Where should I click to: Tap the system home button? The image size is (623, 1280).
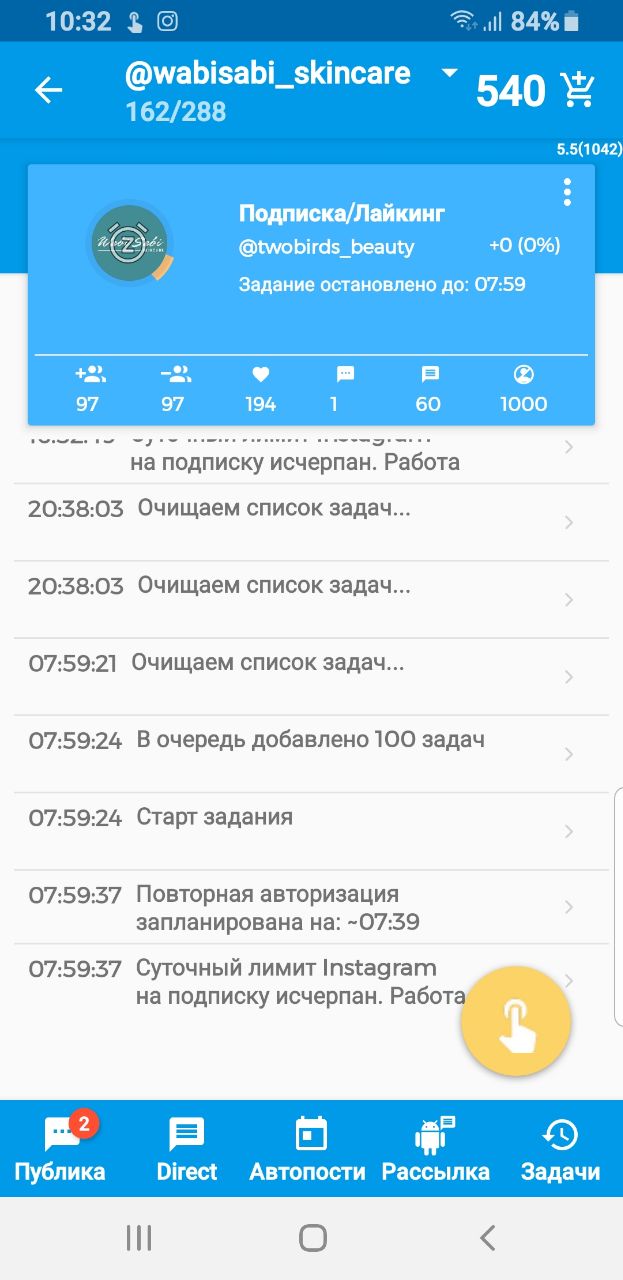(313, 1238)
